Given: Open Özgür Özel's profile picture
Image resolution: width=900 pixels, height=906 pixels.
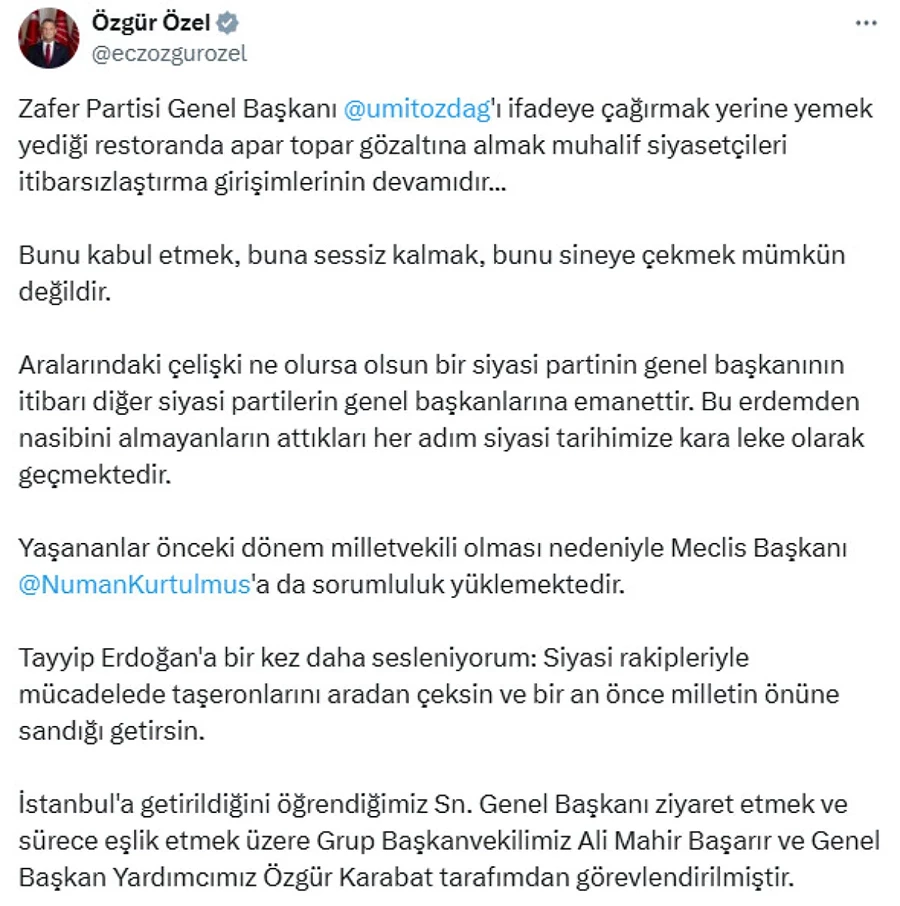Looking at the screenshot, I should (48, 38).
